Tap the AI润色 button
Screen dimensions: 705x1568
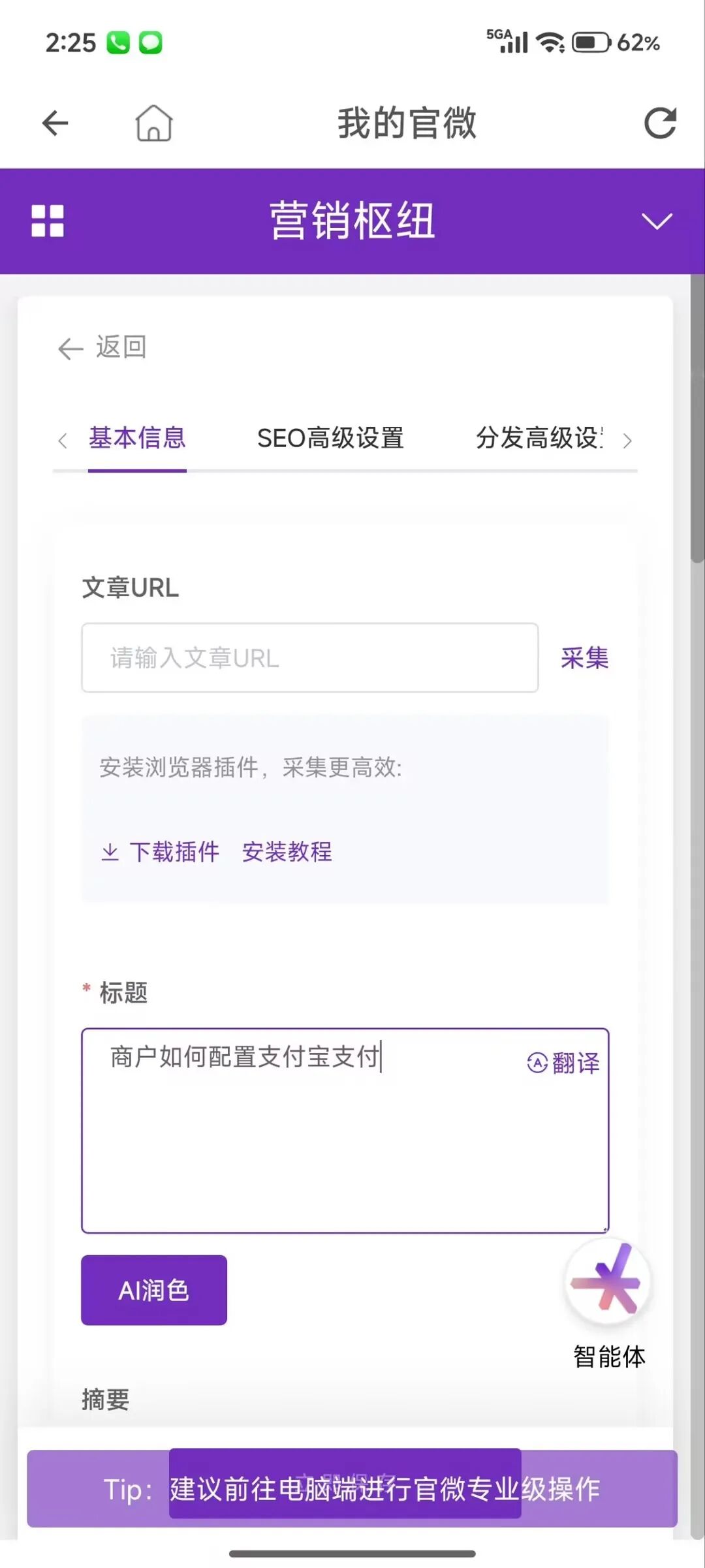coord(154,1290)
